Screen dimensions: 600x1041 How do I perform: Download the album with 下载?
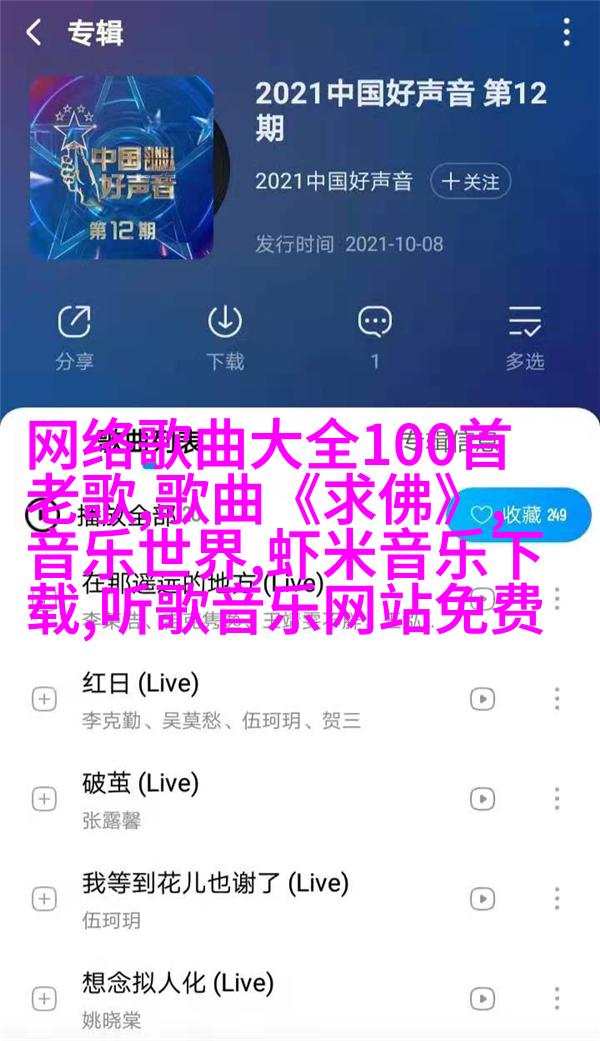coord(224,336)
